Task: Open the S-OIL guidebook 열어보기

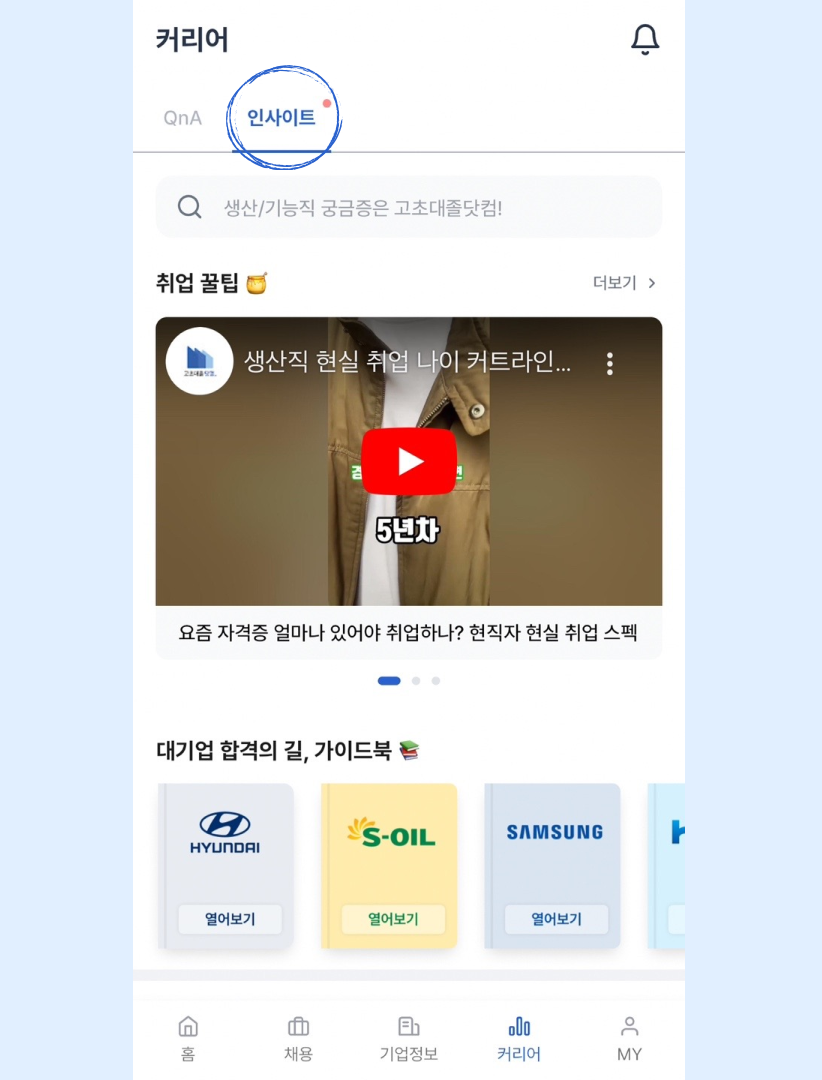Action: (x=393, y=919)
